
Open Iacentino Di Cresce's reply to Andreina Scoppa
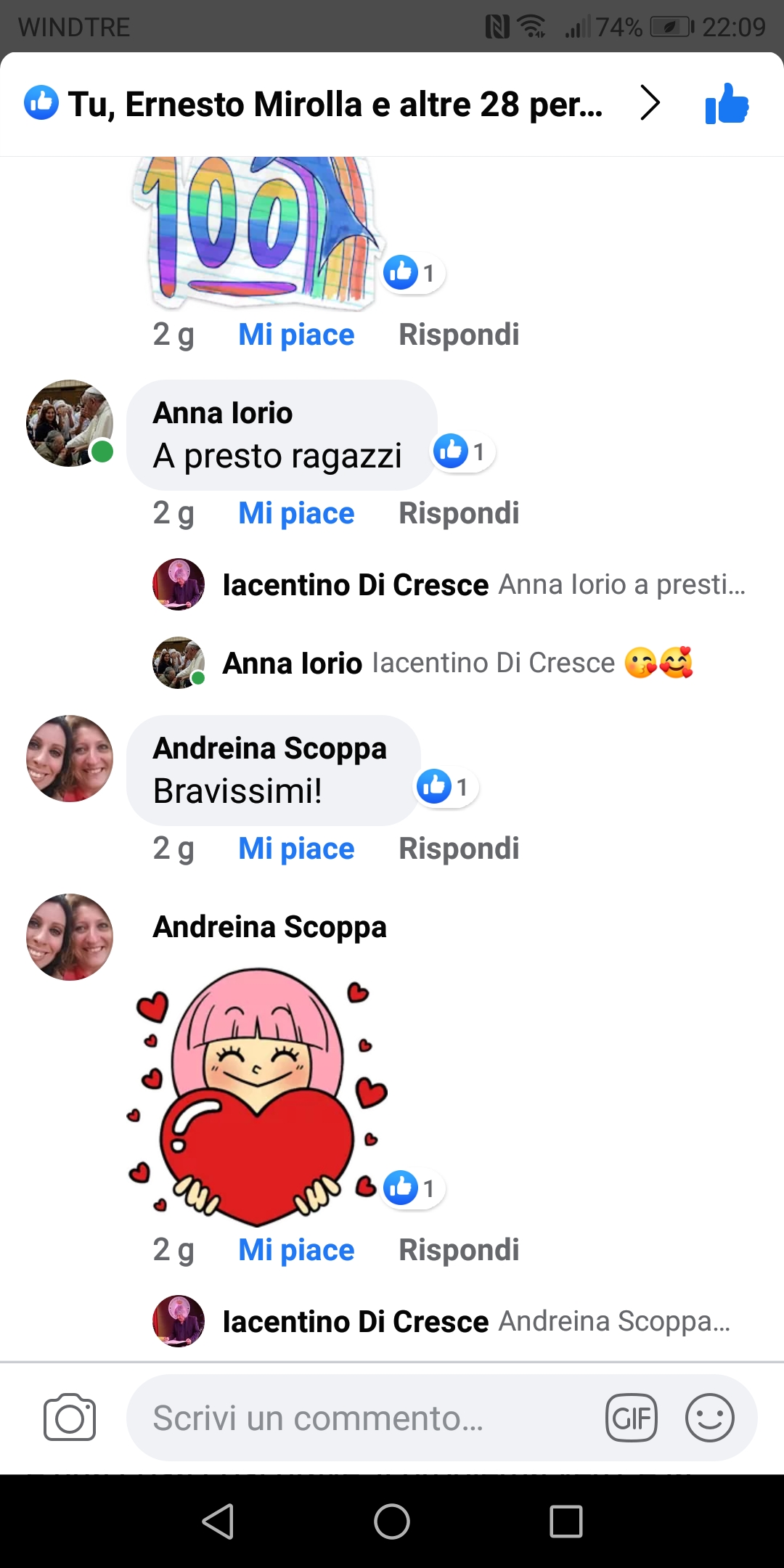coord(442,1321)
